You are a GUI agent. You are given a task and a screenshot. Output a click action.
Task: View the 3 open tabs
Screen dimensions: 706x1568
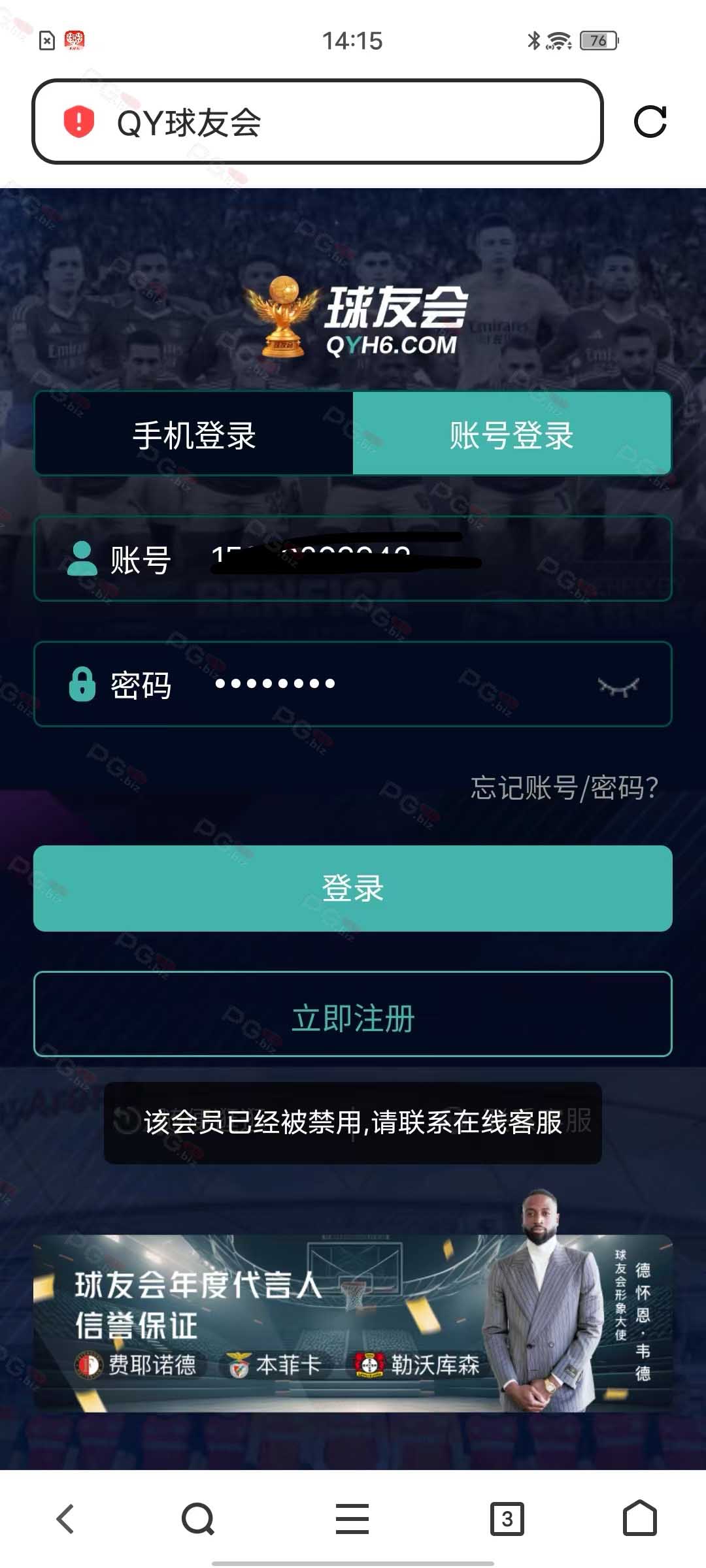507,1518
